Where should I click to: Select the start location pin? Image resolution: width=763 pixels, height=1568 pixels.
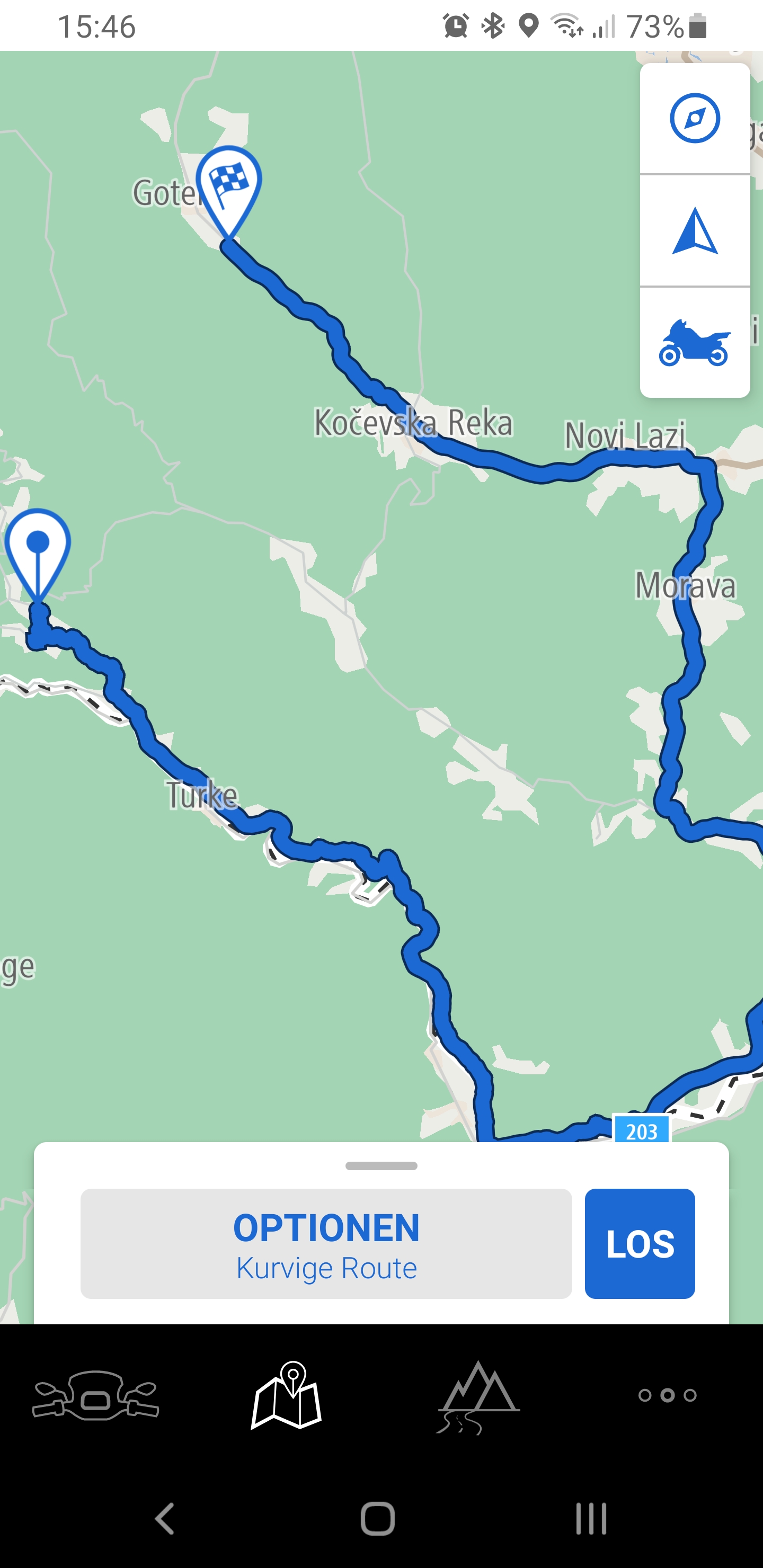pos(38,548)
